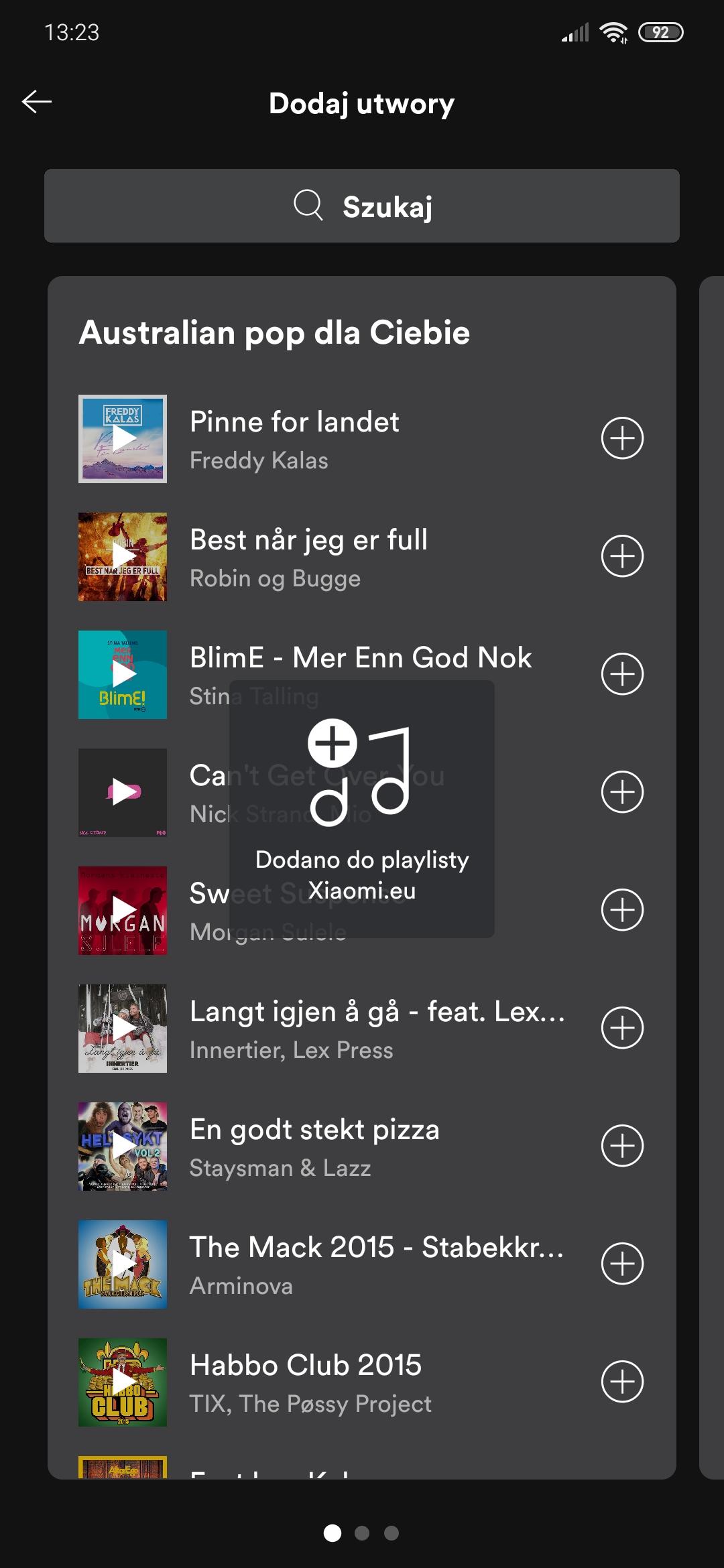Preview Langt igjen å gå by Innertier
The image size is (724, 1568).
pyautogui.click(x=123, y=1029)
